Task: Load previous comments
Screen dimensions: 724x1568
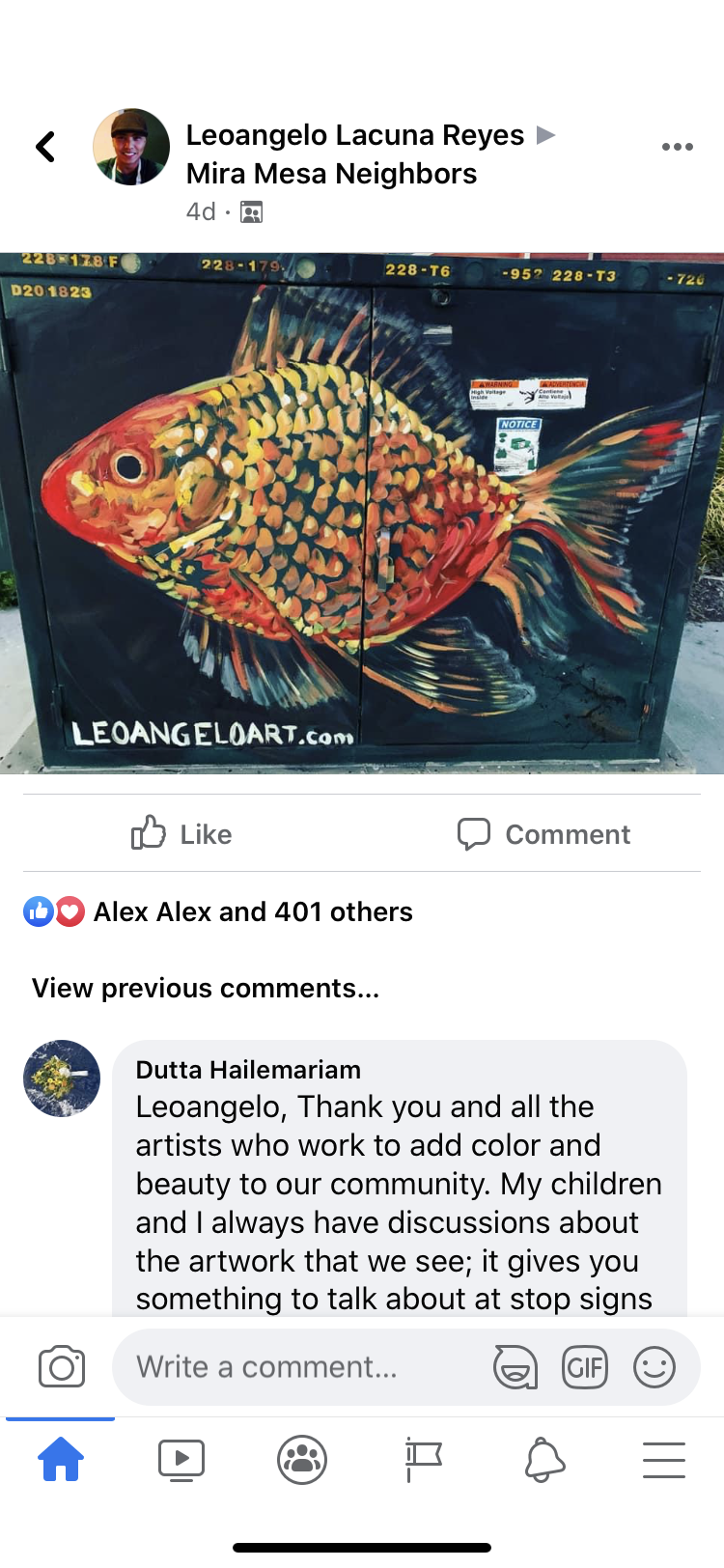Action: pos(206,988)
